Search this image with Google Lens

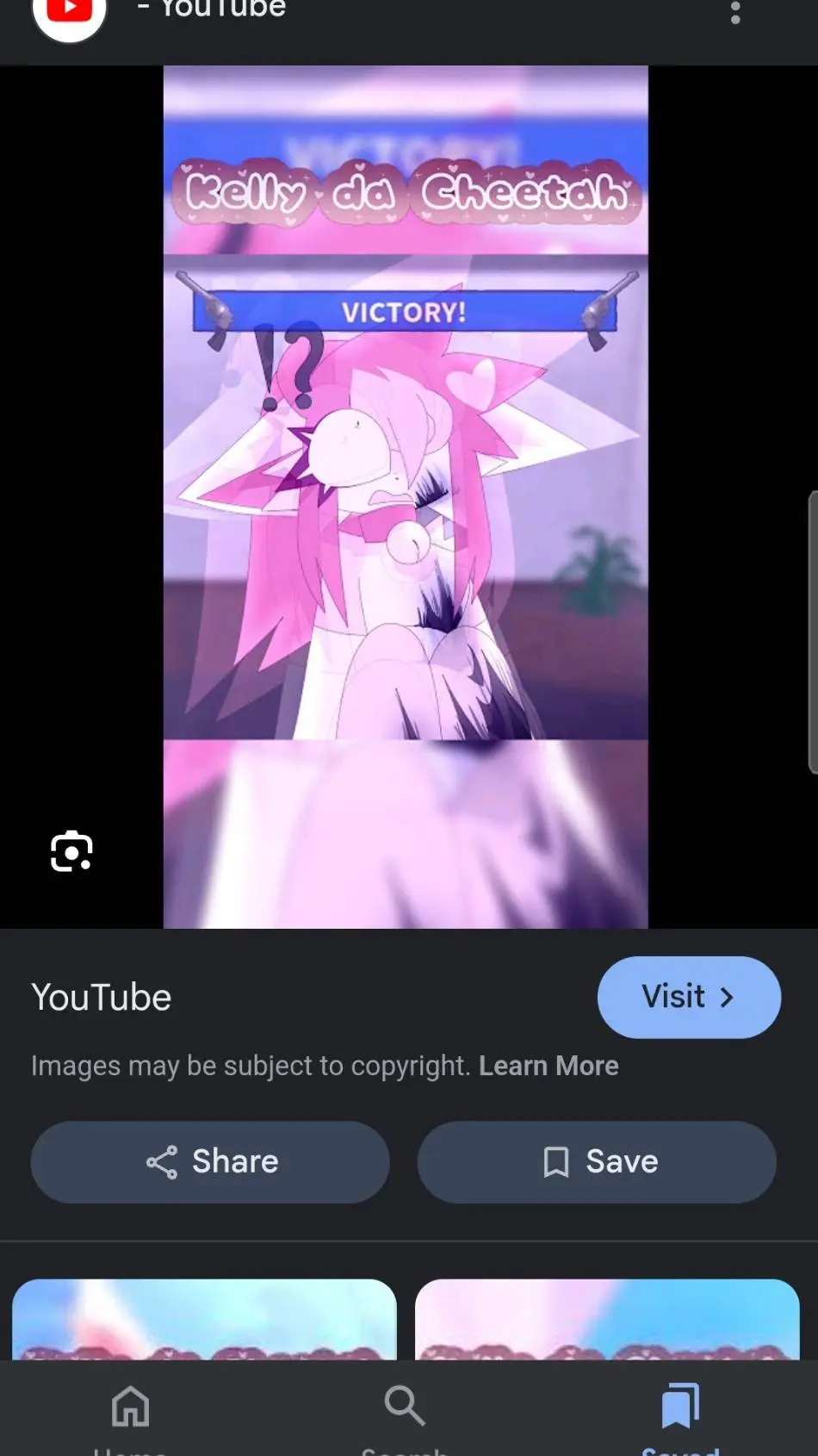(71, 851)
